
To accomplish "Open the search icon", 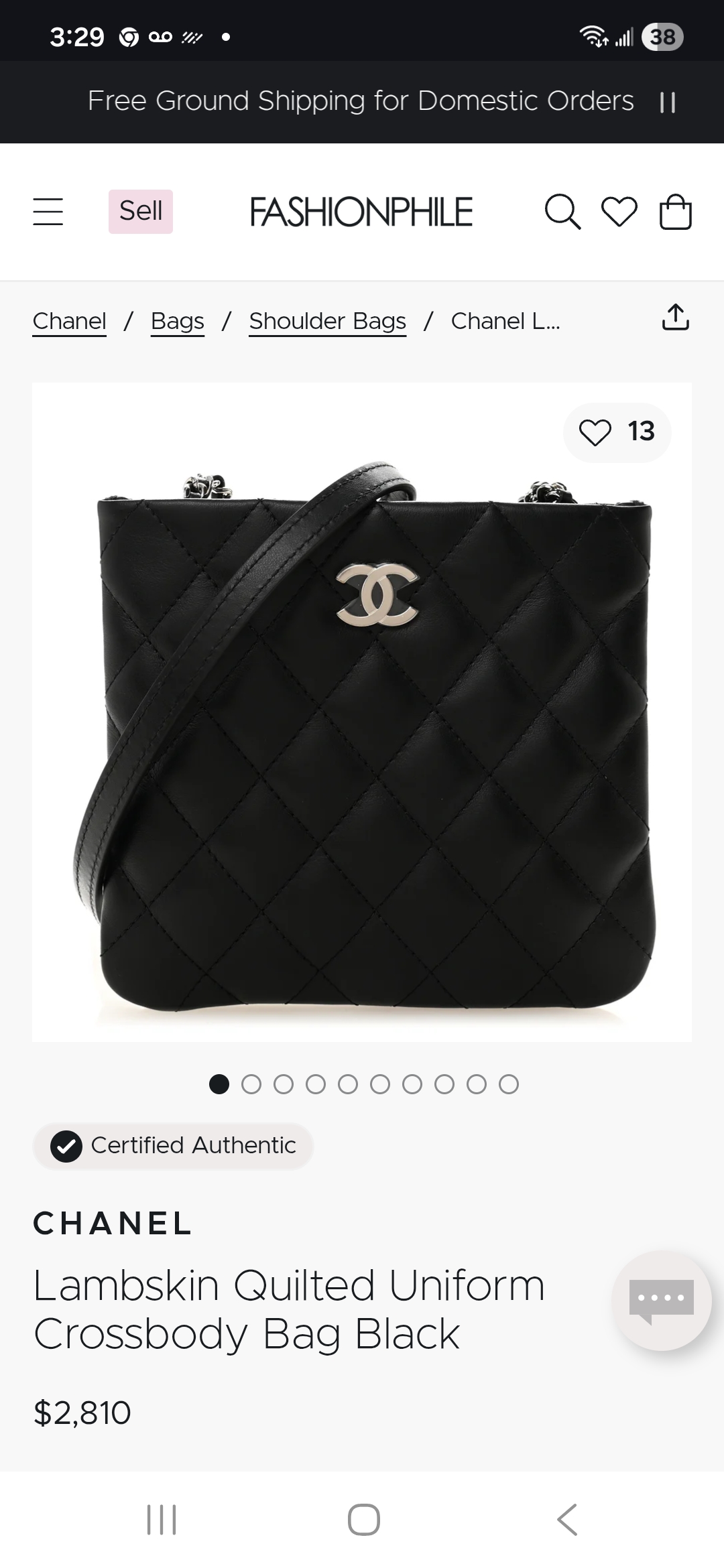I will coord(562,212).
